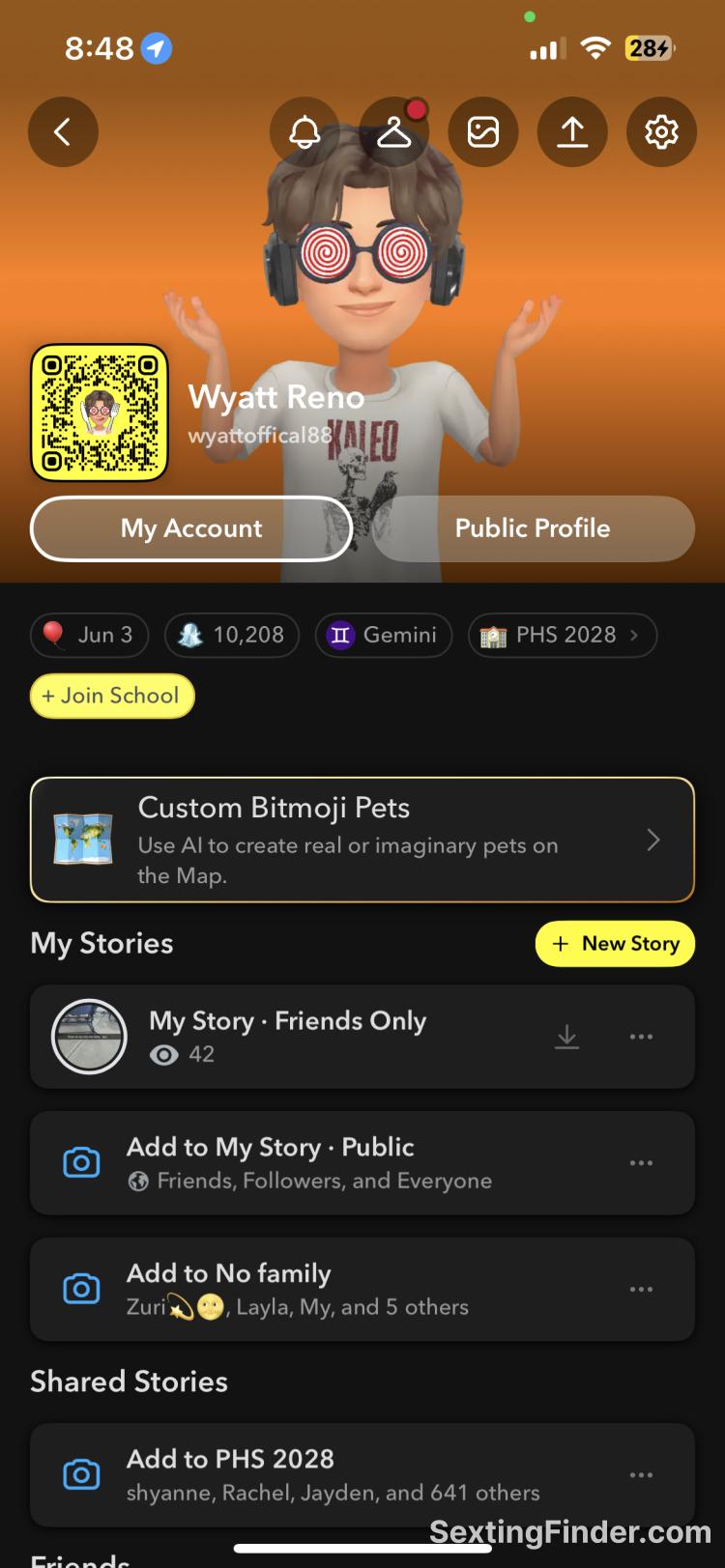Screen dimensions: 725x1568
Task: Open the profile background image icon
Action: (x=483, y=132)
